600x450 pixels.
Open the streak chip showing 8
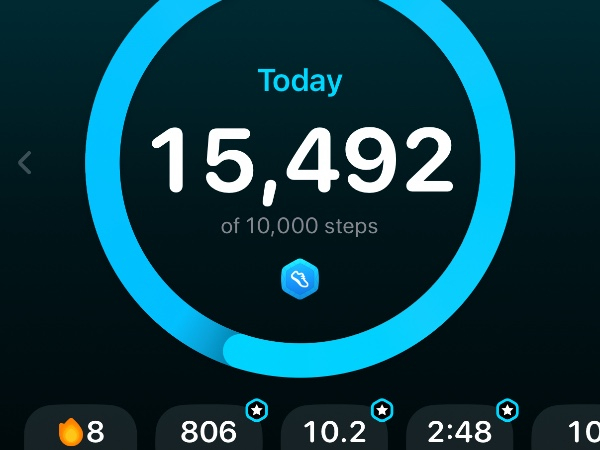[82, 431]
